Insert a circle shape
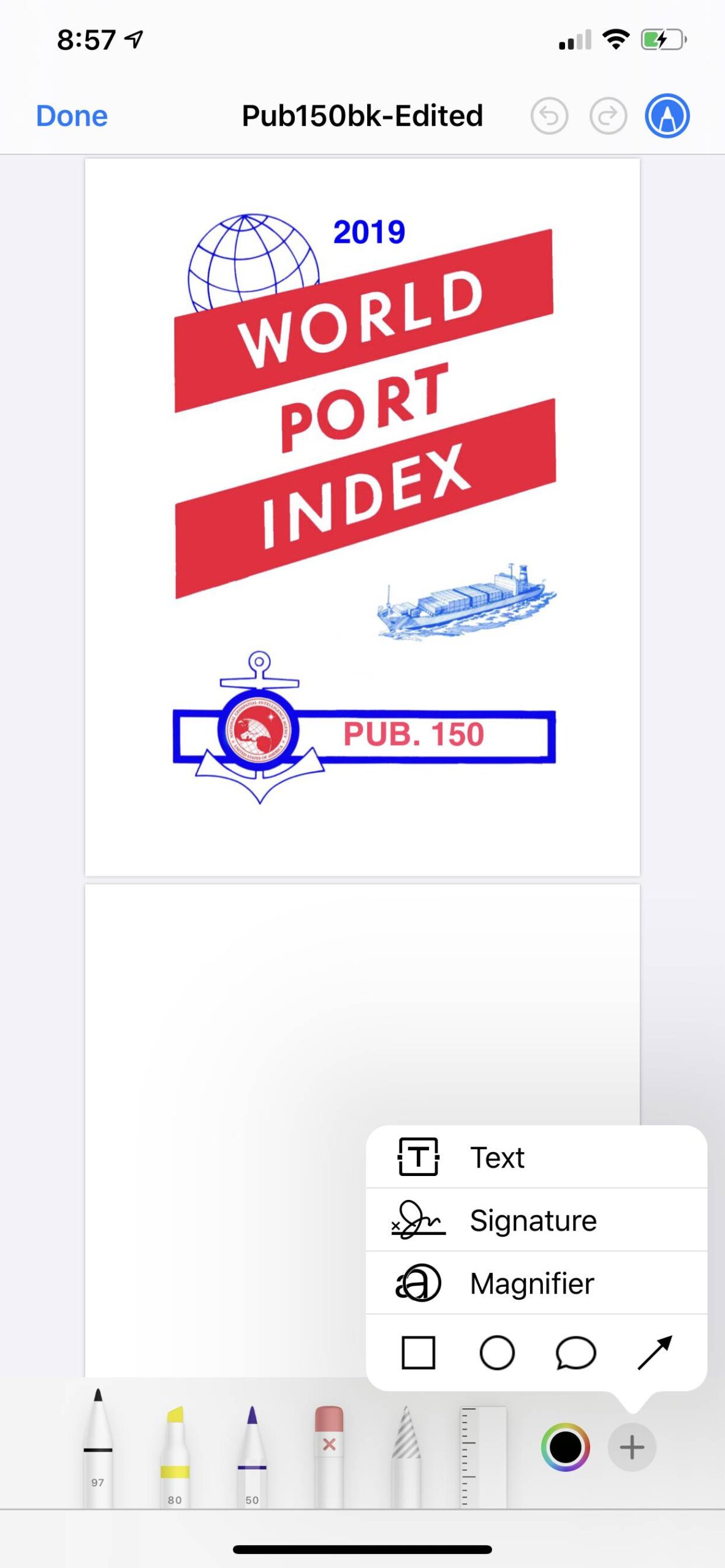The width and height of the screenshot is (725, 1568). (497, 1352)
